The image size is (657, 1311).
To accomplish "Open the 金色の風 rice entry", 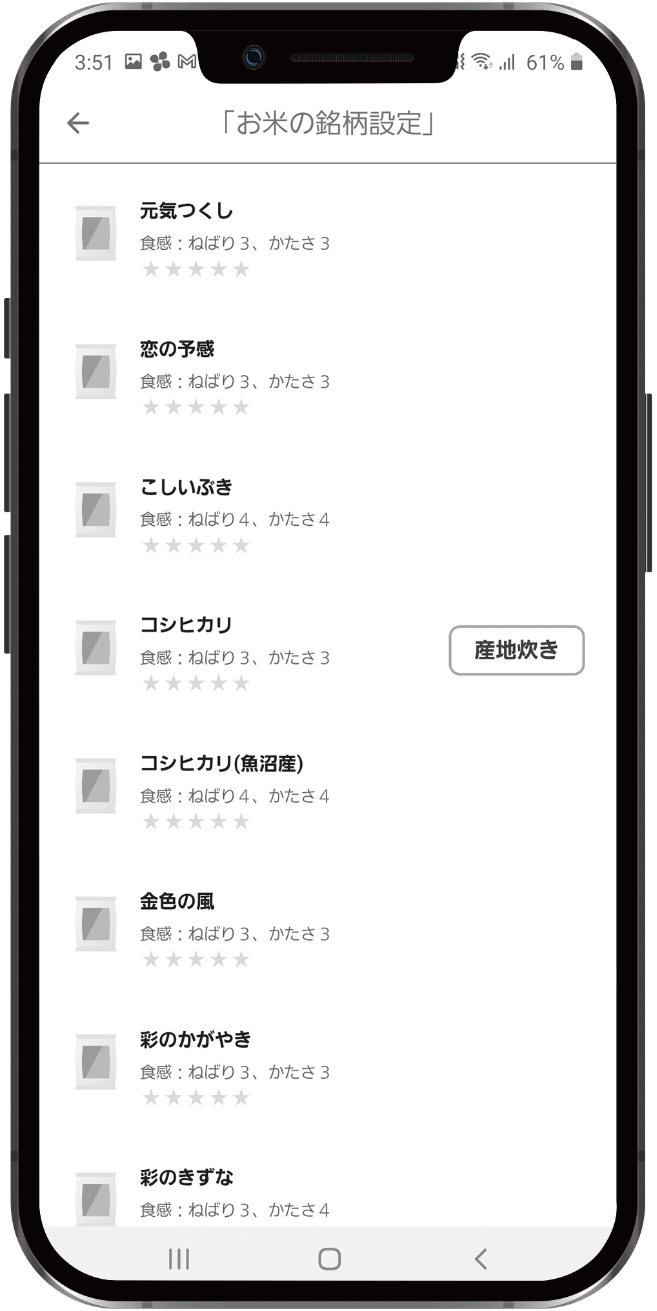I will pyautogui.click(x=178, y=902).
